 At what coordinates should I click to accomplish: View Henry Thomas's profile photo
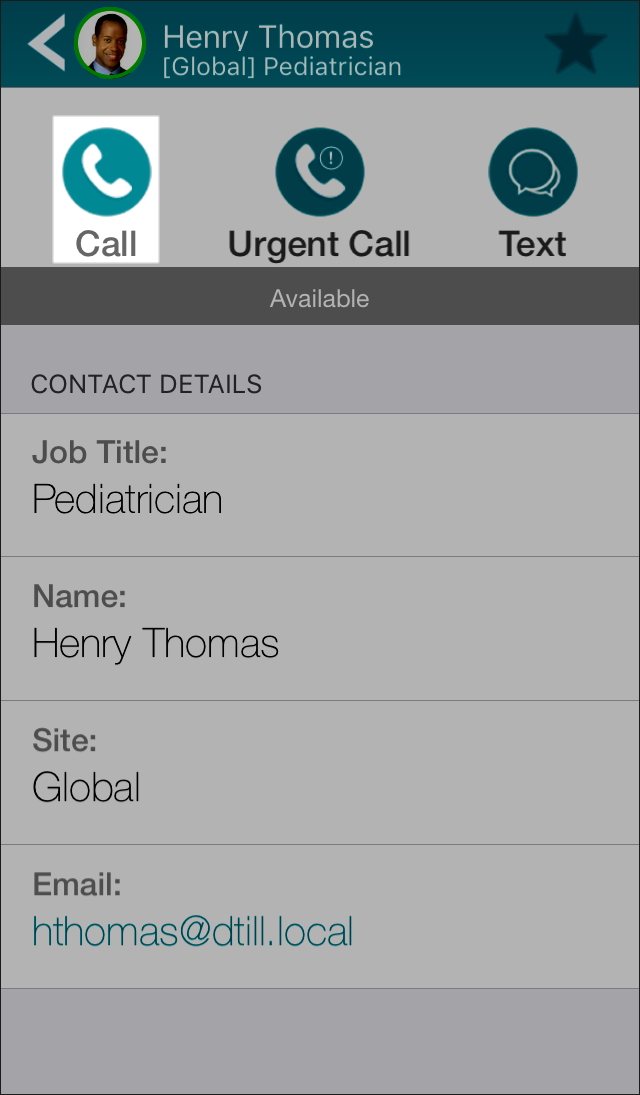click(110, 43)
